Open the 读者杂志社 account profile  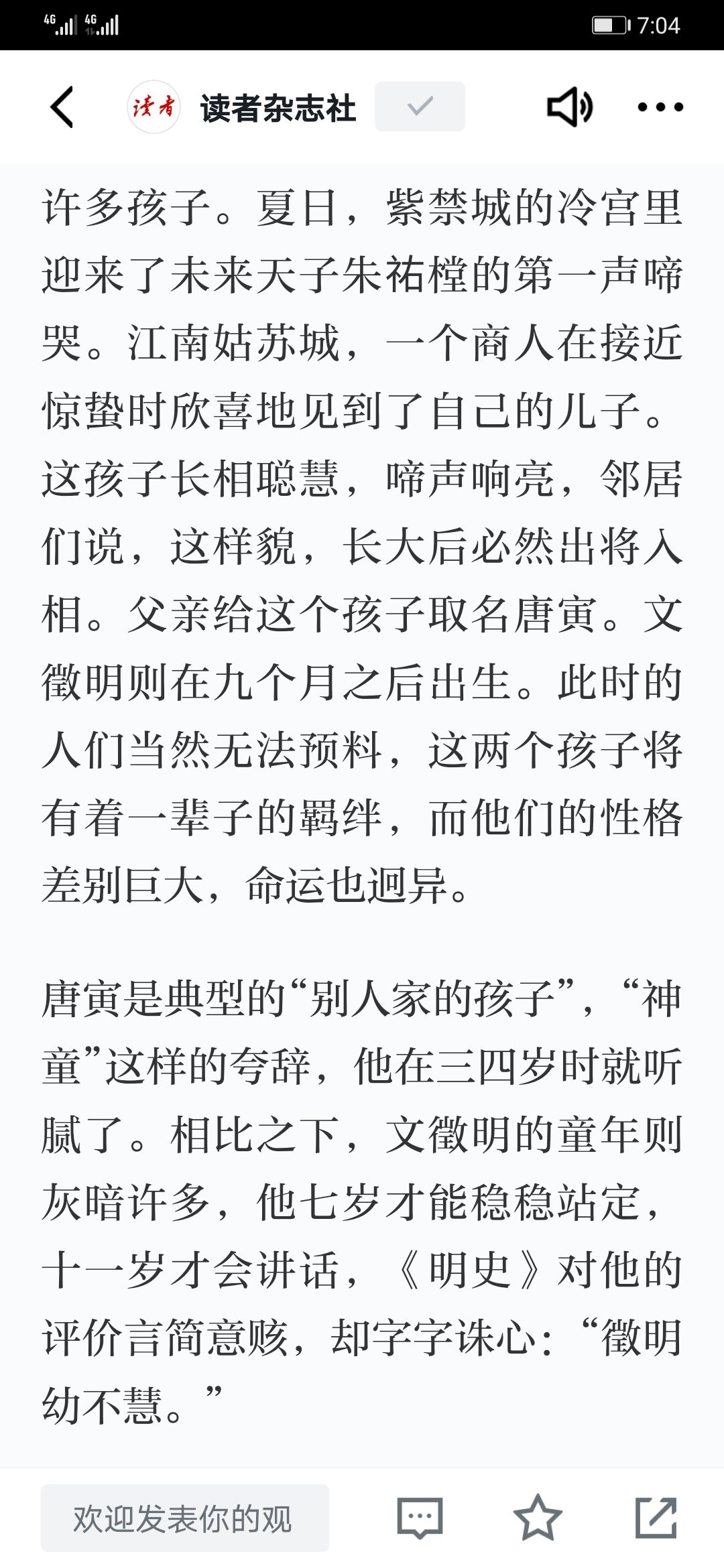pos(278,107)
